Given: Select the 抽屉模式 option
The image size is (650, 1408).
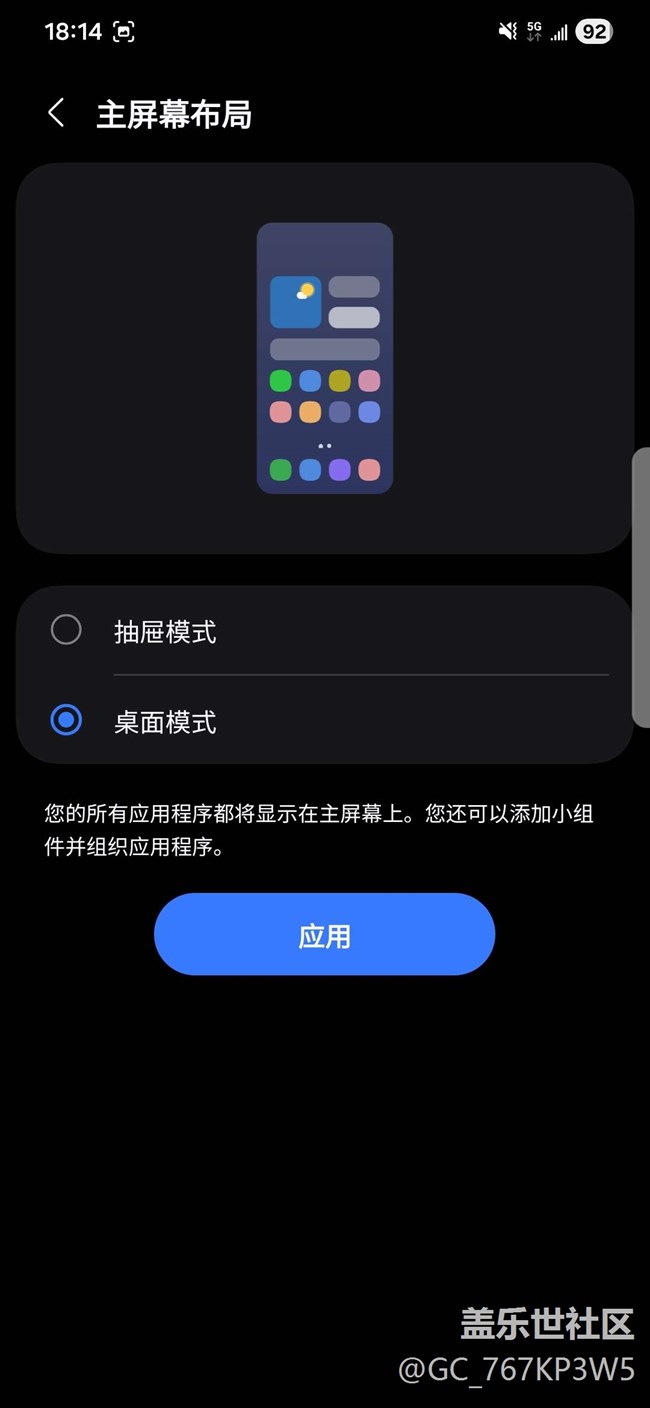Looking at the screenshot, I should point(66,630).
